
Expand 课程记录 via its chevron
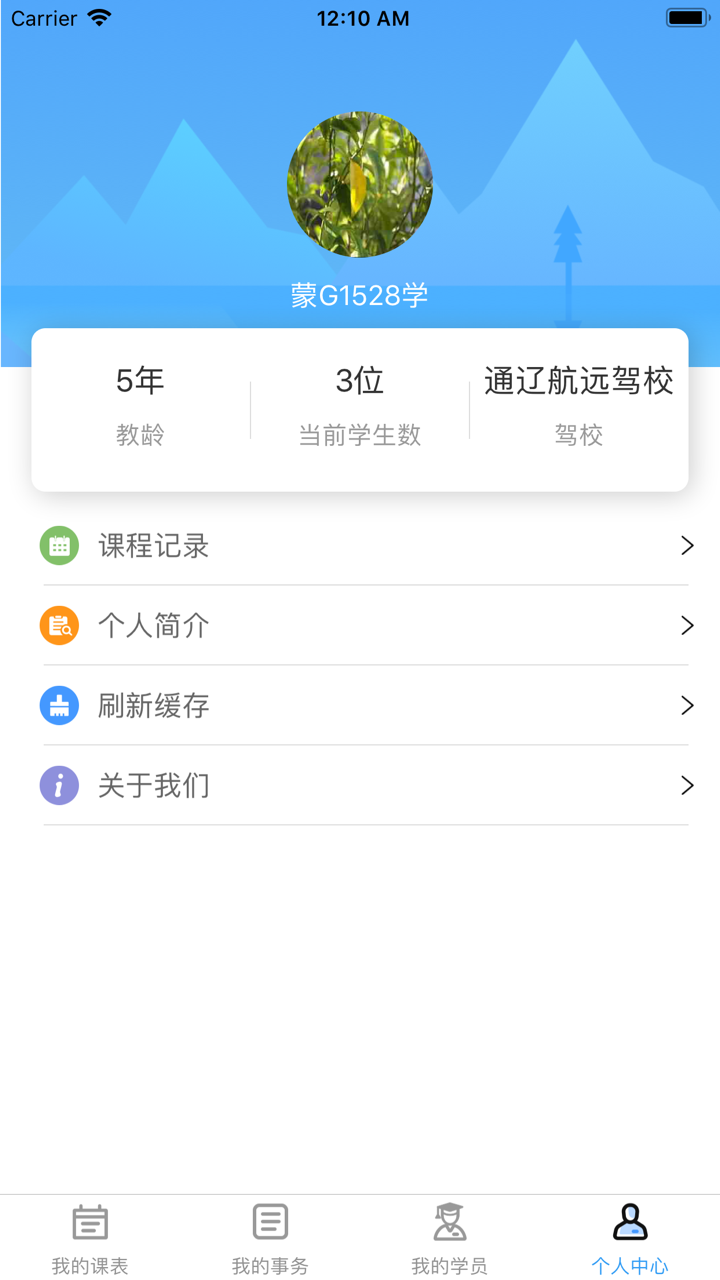point(687,545)
